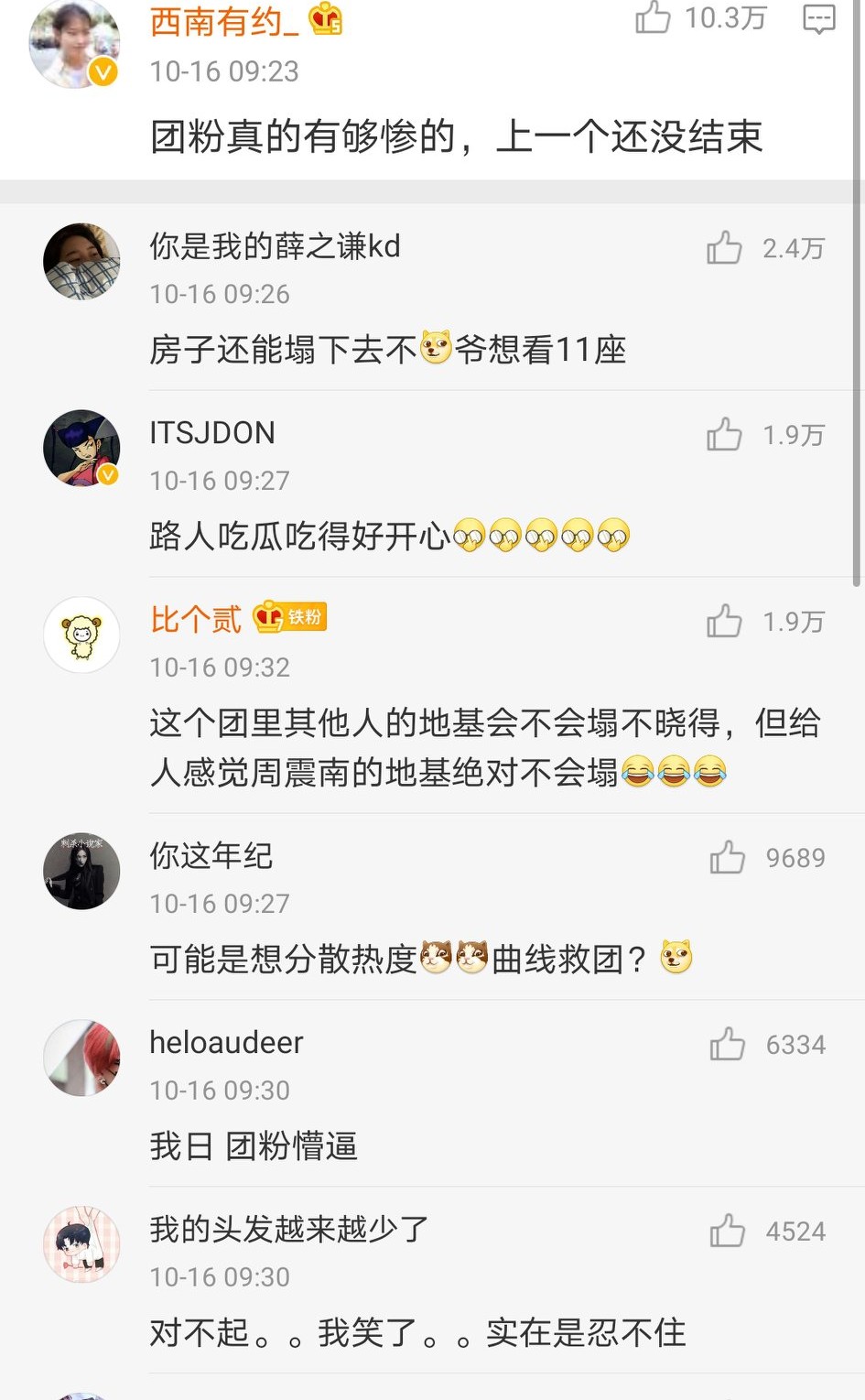The height and width of the screenshot is (1400, 865).
Task: Open heloaudeer's profile avatar
Action: click(81, 1058)
